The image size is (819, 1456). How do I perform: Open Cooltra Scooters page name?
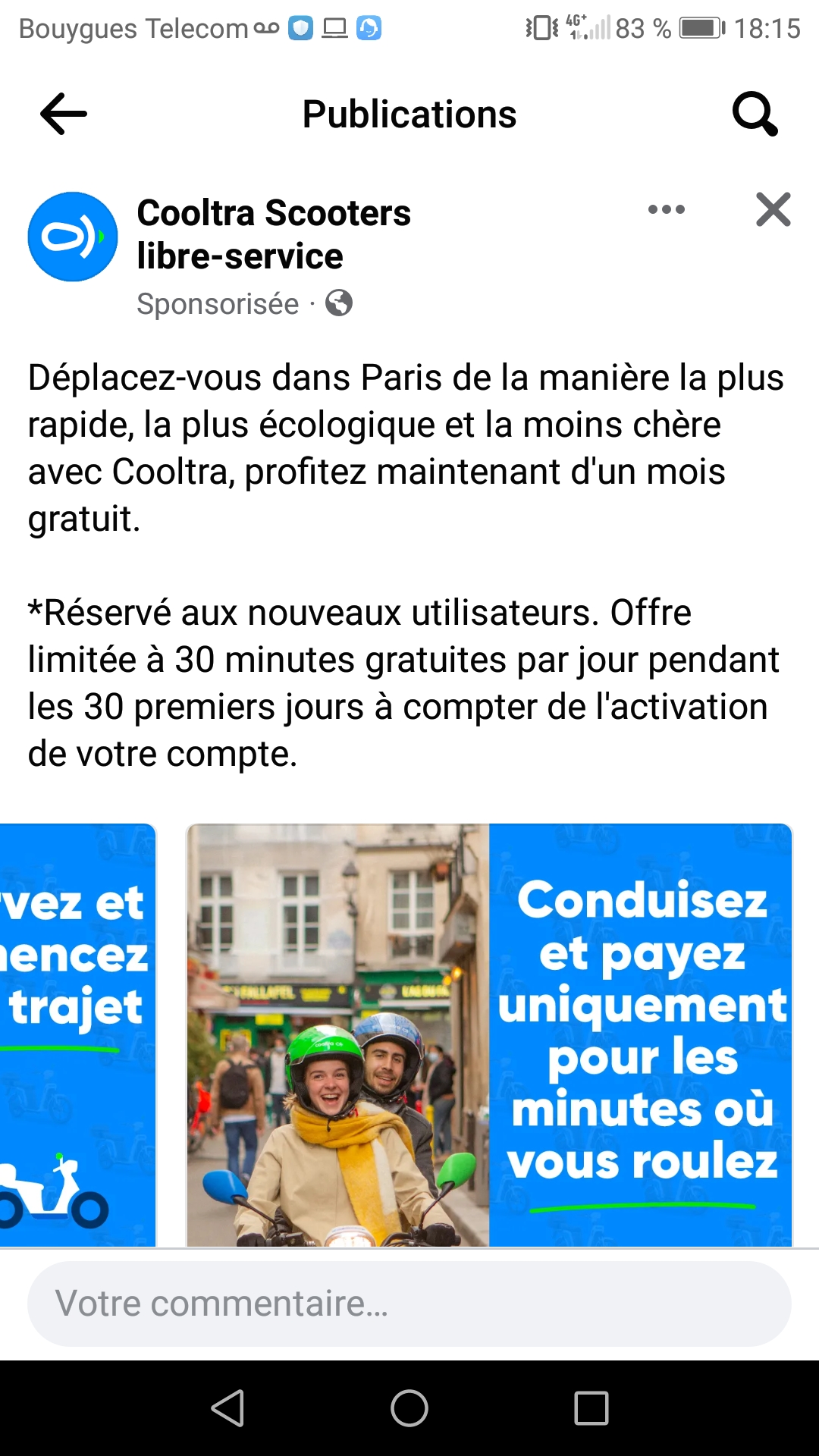(x=273, y=234)
